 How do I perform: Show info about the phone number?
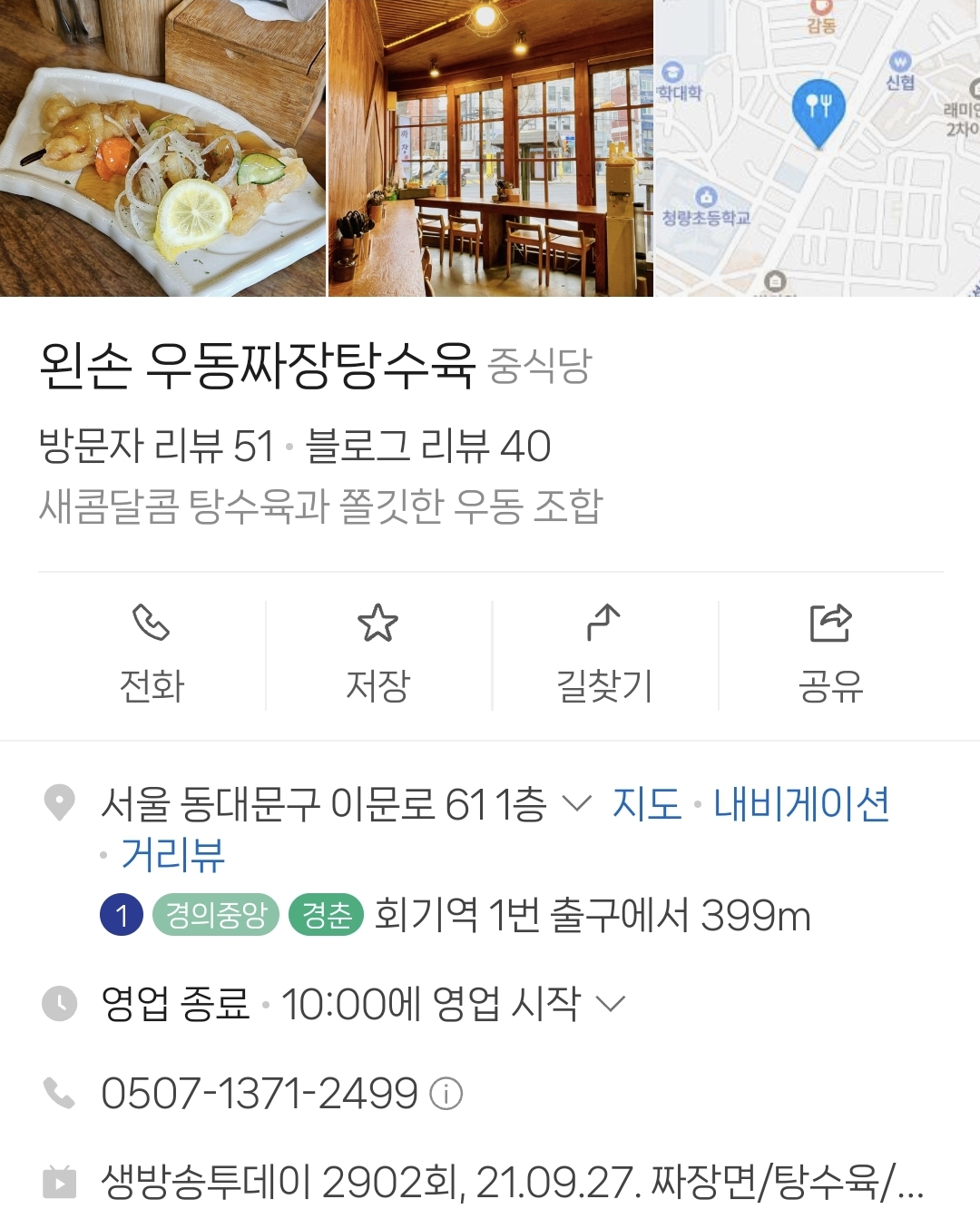446,1094
